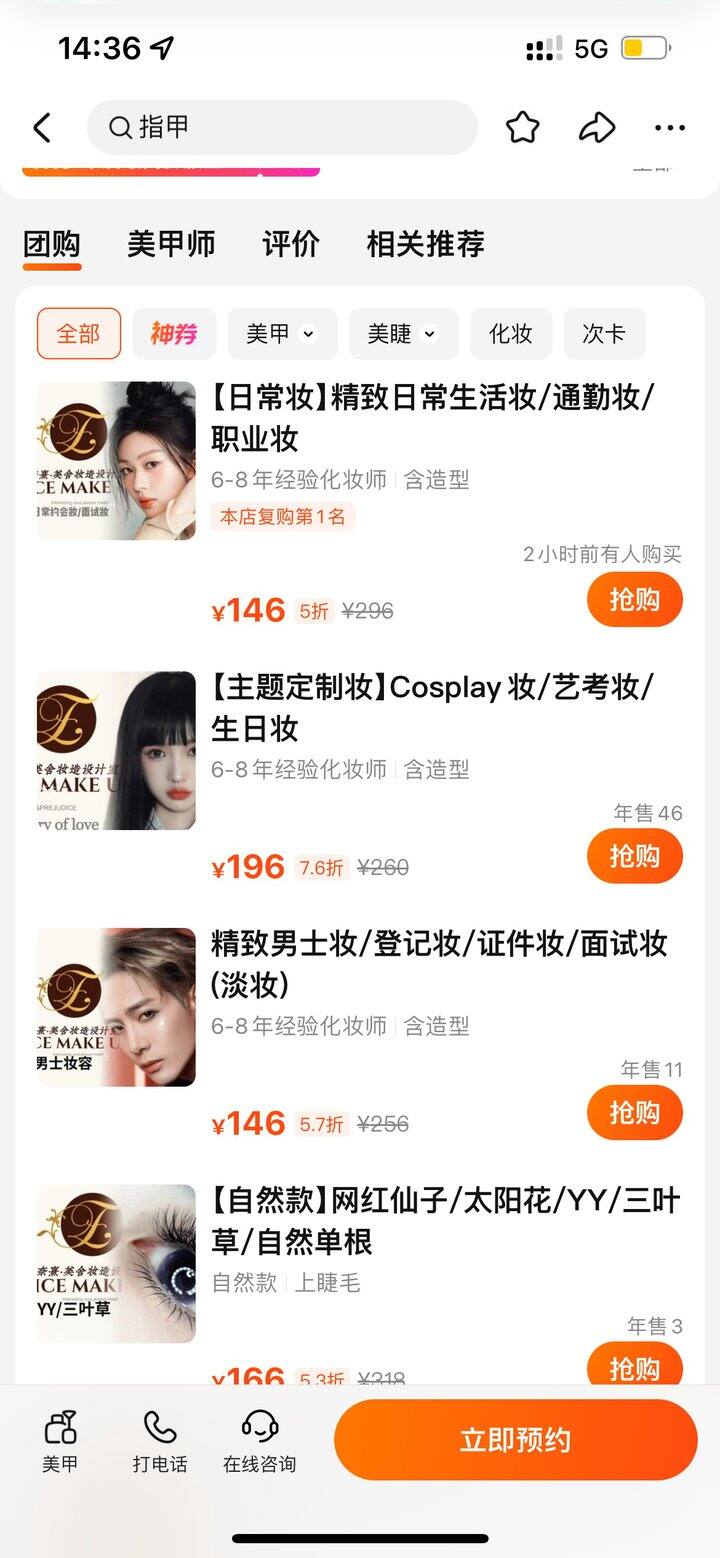This screenshot has height=1558, width=720.
Task: Tap the star to favorite this shop
Action: point(522,128)
